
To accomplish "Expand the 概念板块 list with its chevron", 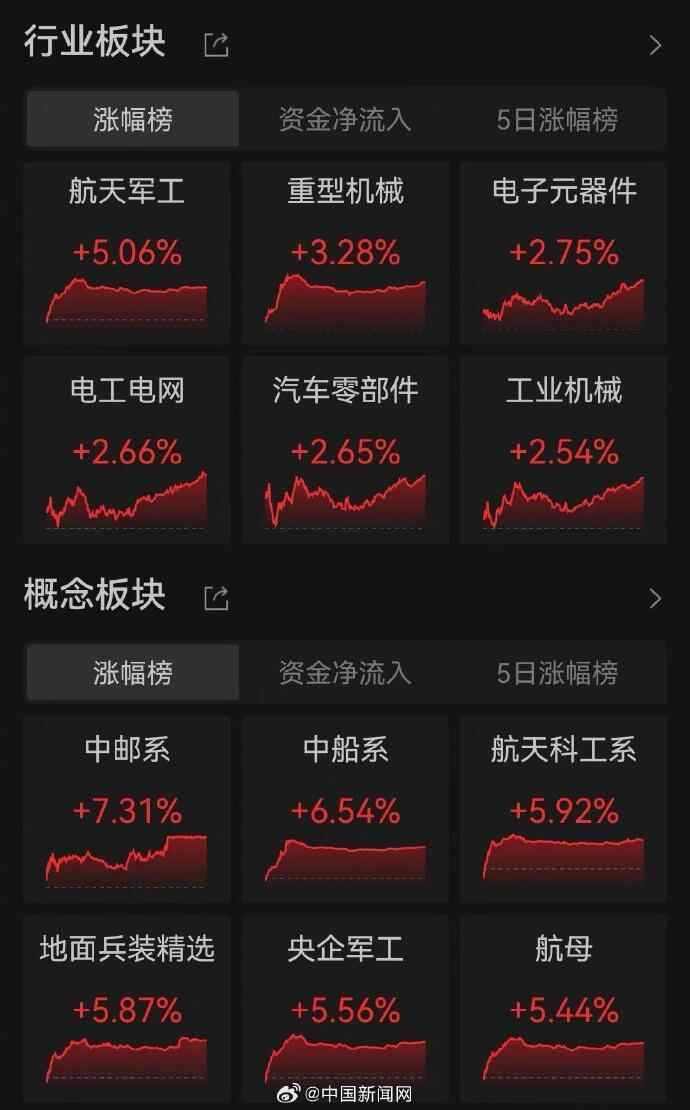I will tap(655, 598).
